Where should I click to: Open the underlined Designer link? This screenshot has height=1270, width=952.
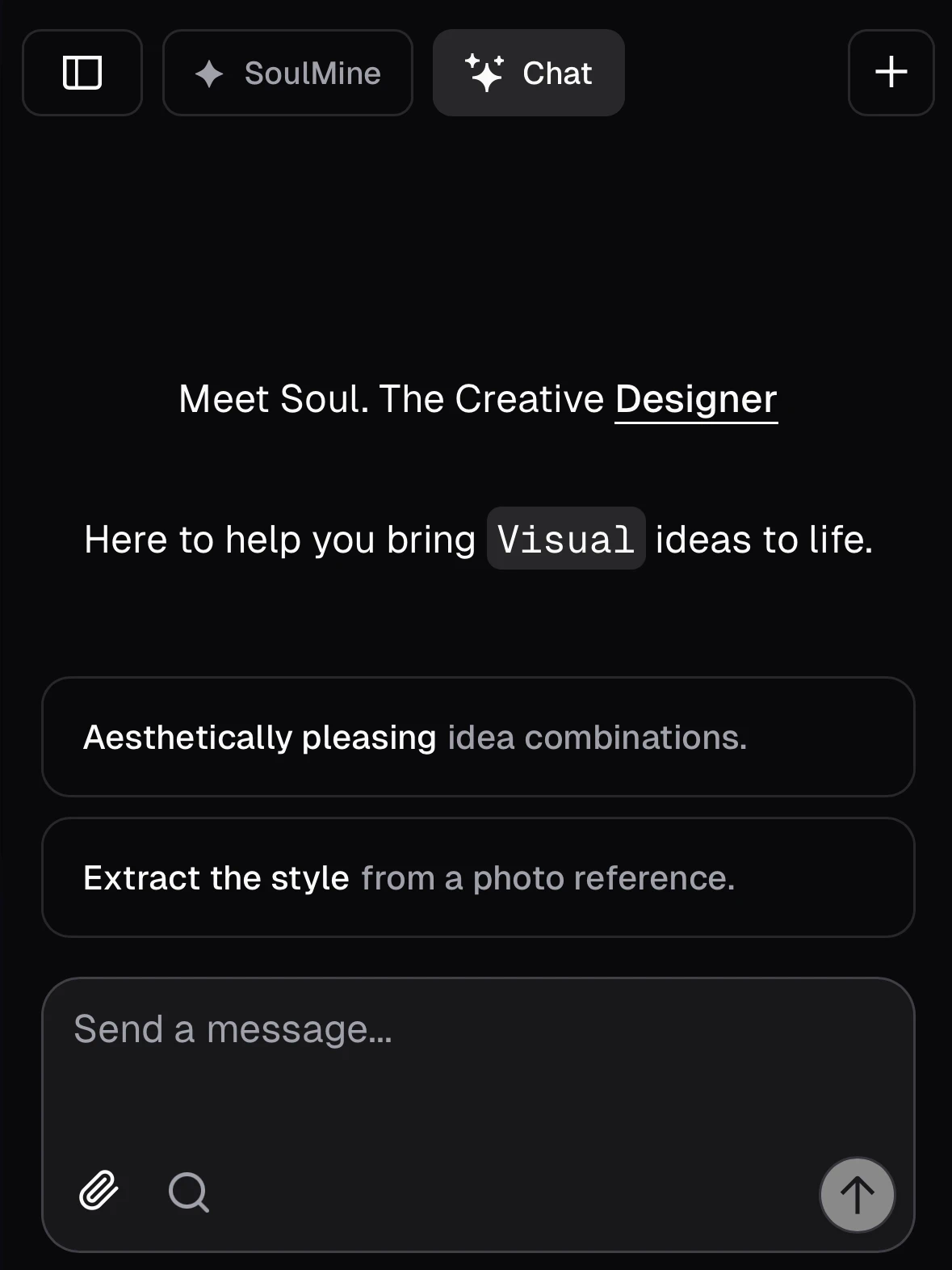pyautogui.click(x=695, y=398)
